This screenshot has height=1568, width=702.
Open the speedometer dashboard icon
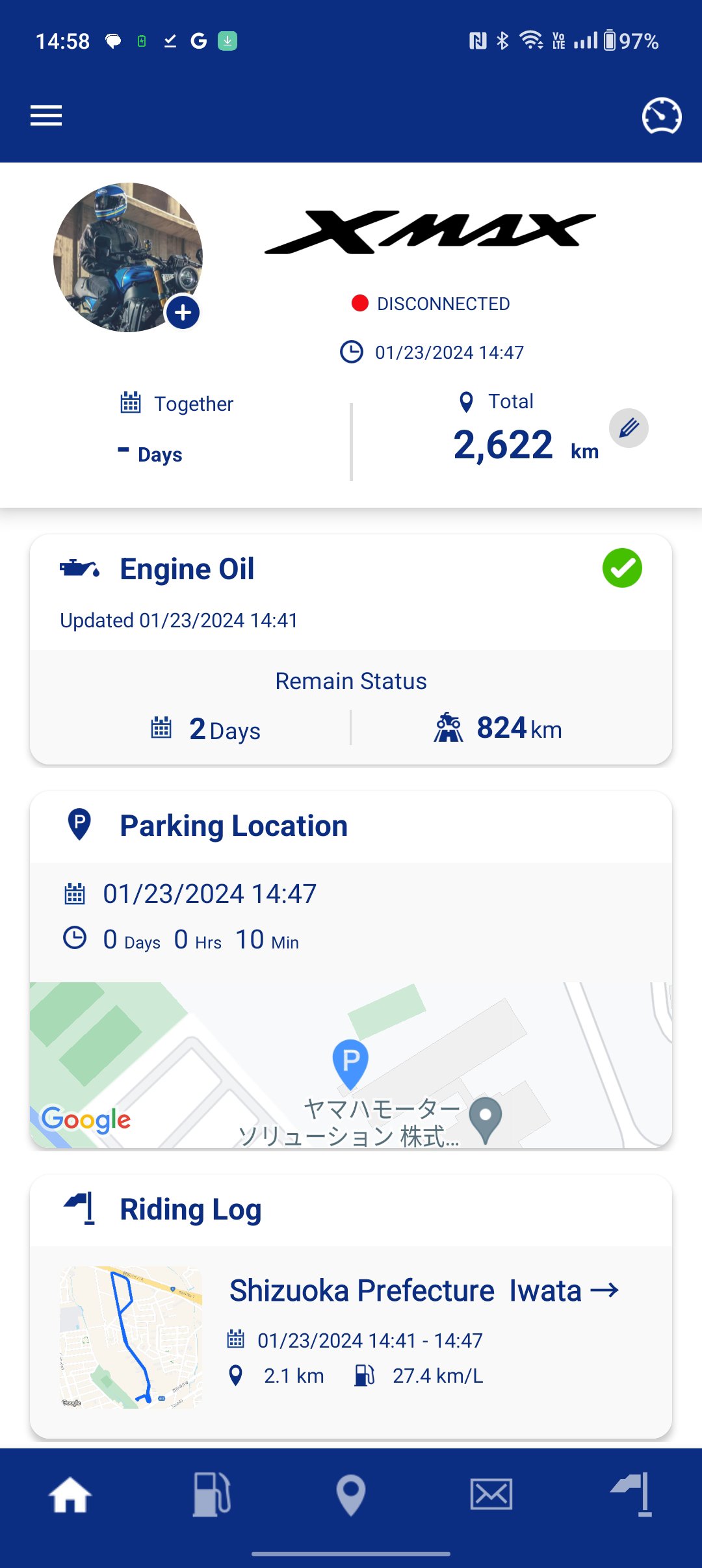tap(662, 116)
